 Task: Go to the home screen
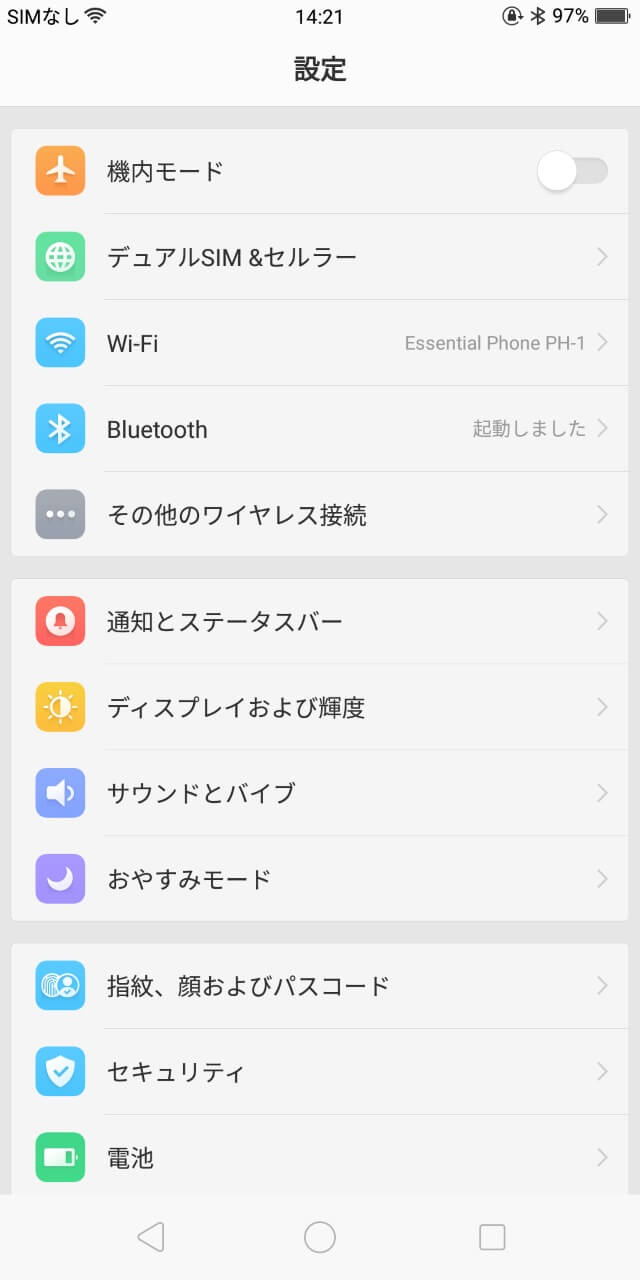pyautogui.click(x=320, y=1237)
